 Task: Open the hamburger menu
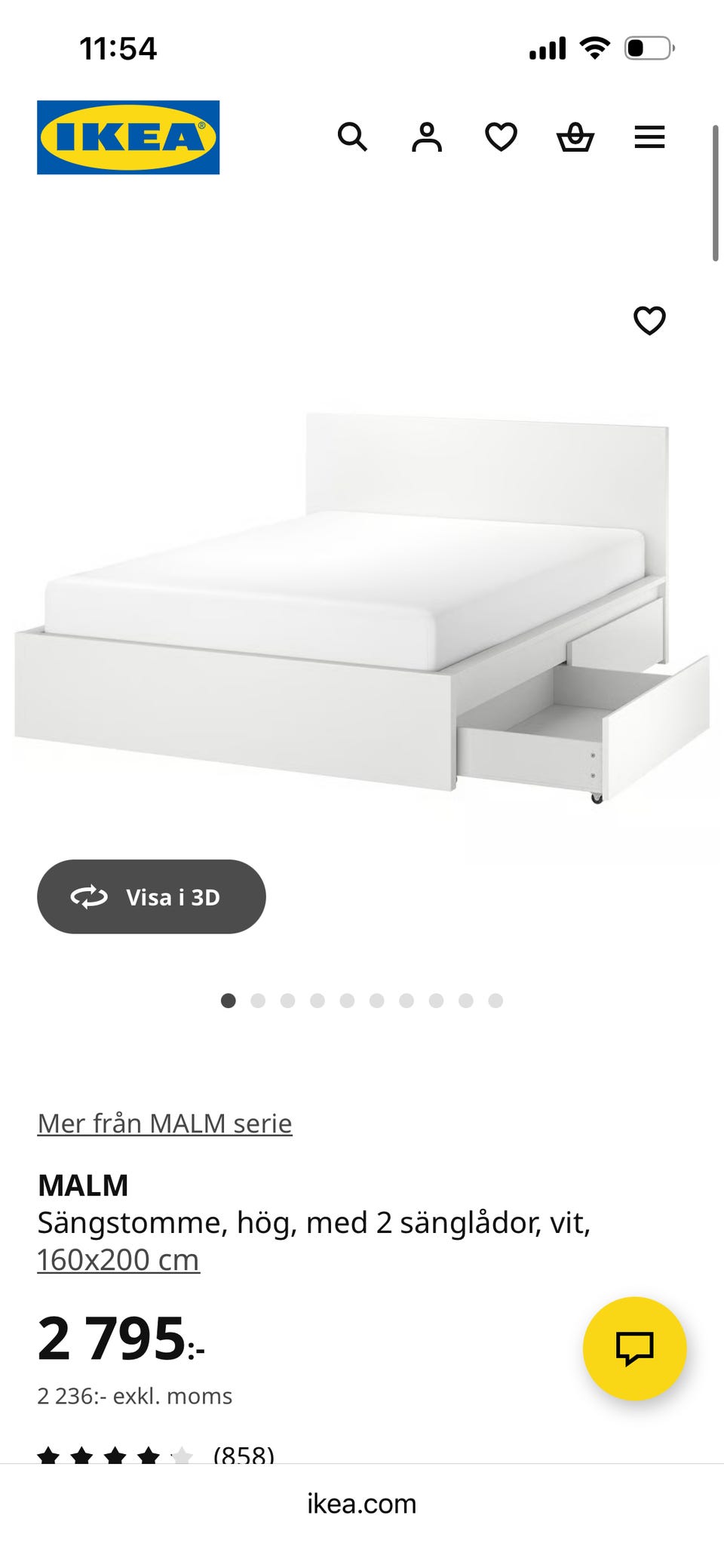click(649, 137)
